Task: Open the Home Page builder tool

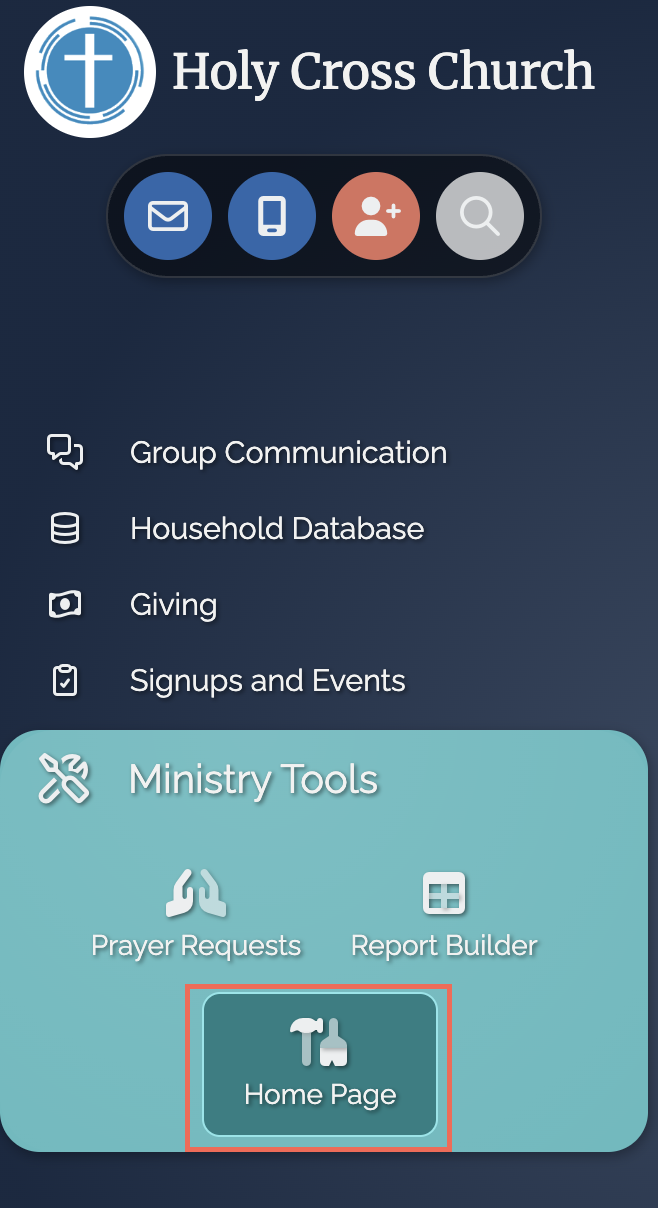Action: point(320,1065)
